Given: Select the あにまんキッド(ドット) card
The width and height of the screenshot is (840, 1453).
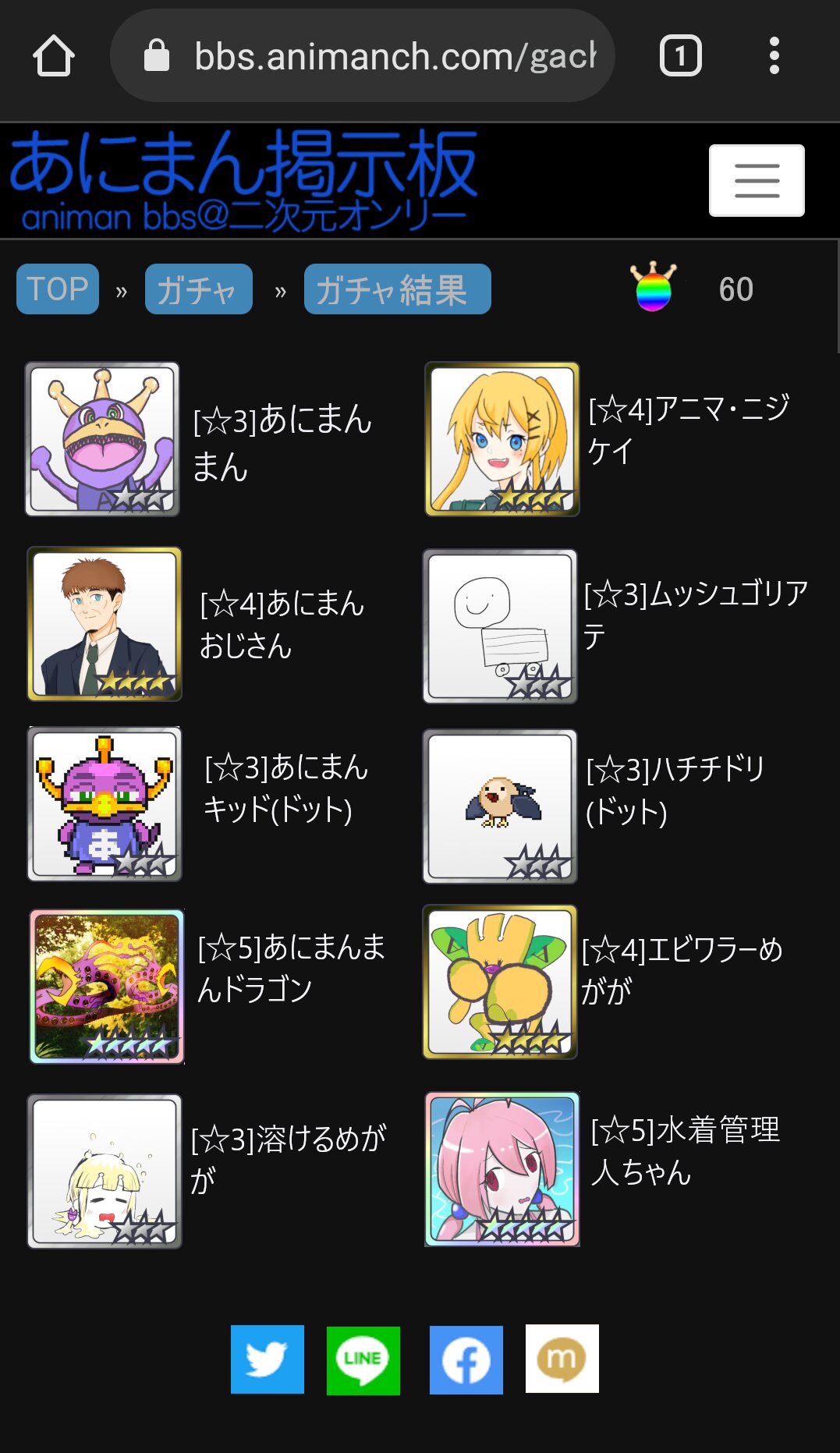Looking at the screenshot, I should coord(105,804).
